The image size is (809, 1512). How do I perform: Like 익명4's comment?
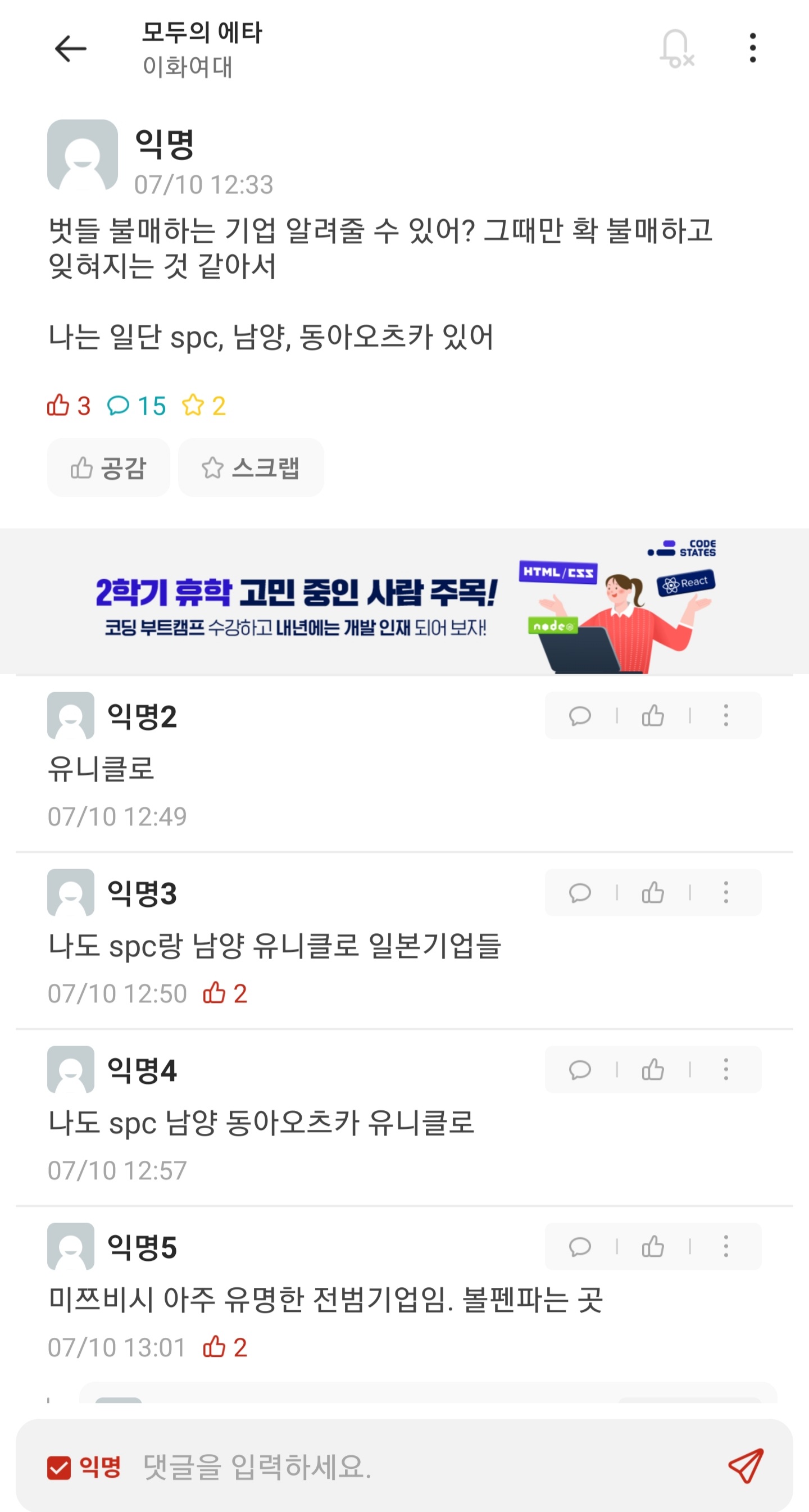pyautogui.click(x=653, y=1069)
